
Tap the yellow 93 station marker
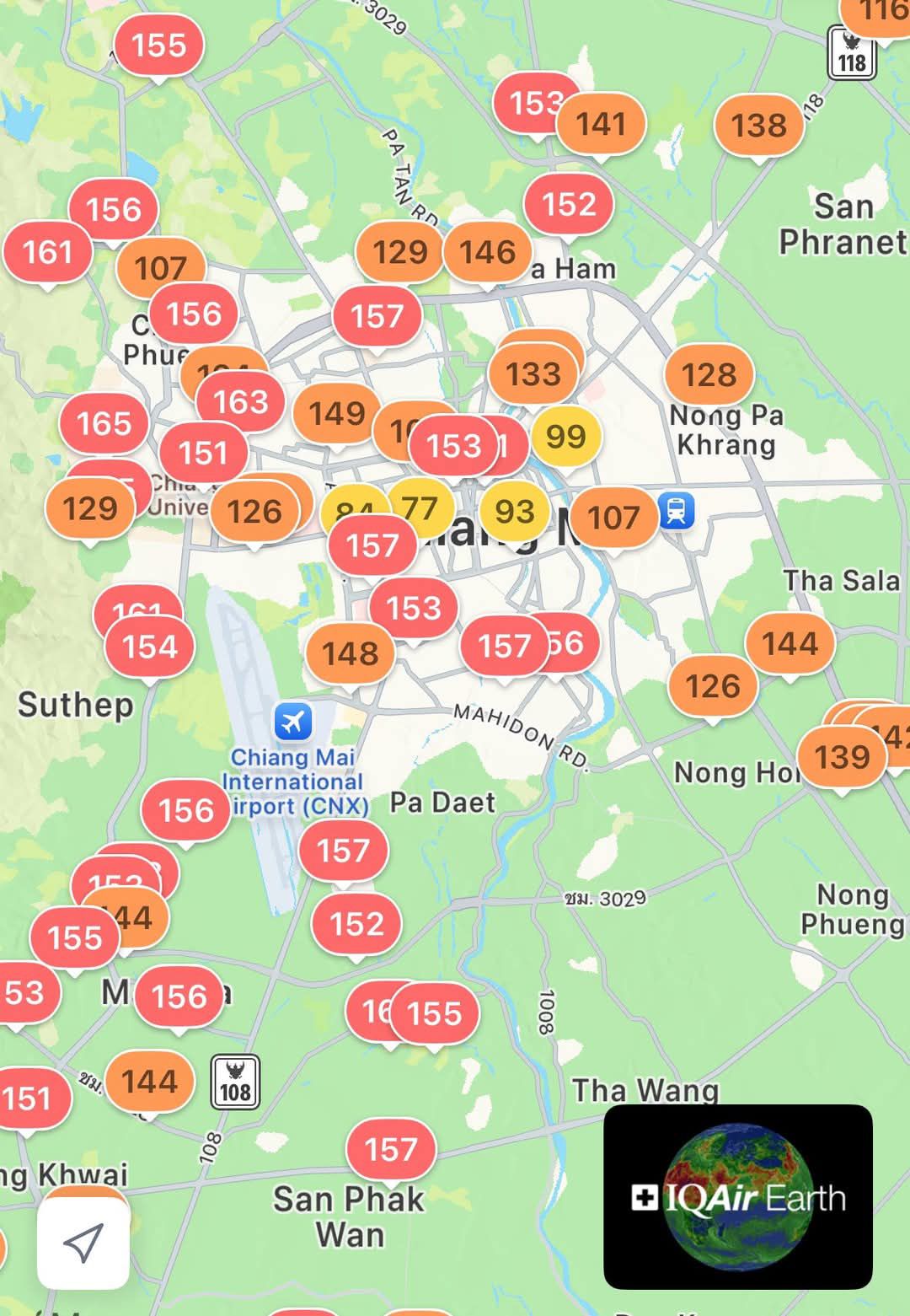514,511
